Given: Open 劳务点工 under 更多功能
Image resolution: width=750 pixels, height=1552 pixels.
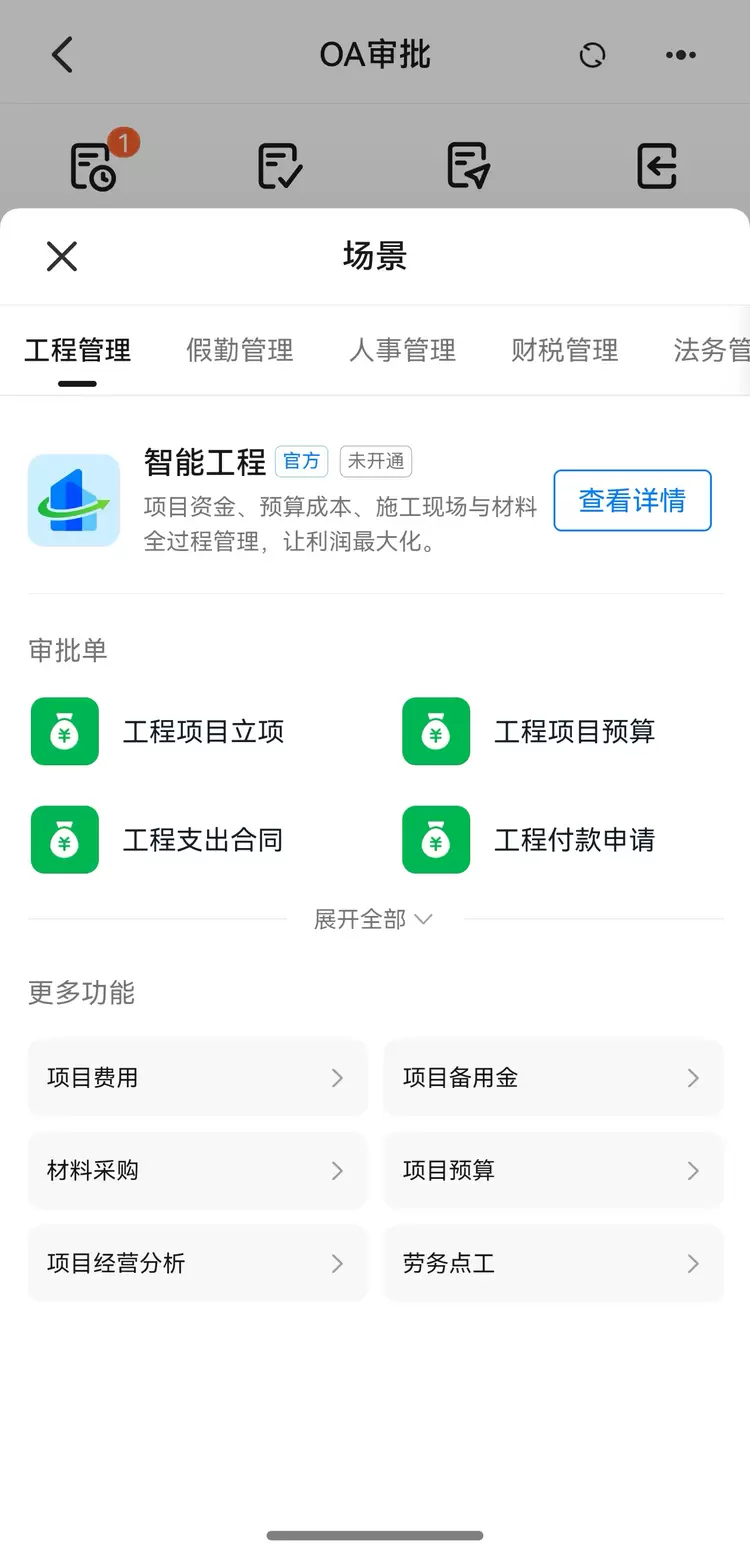Looking at the screenshot, I should 553,1263.
